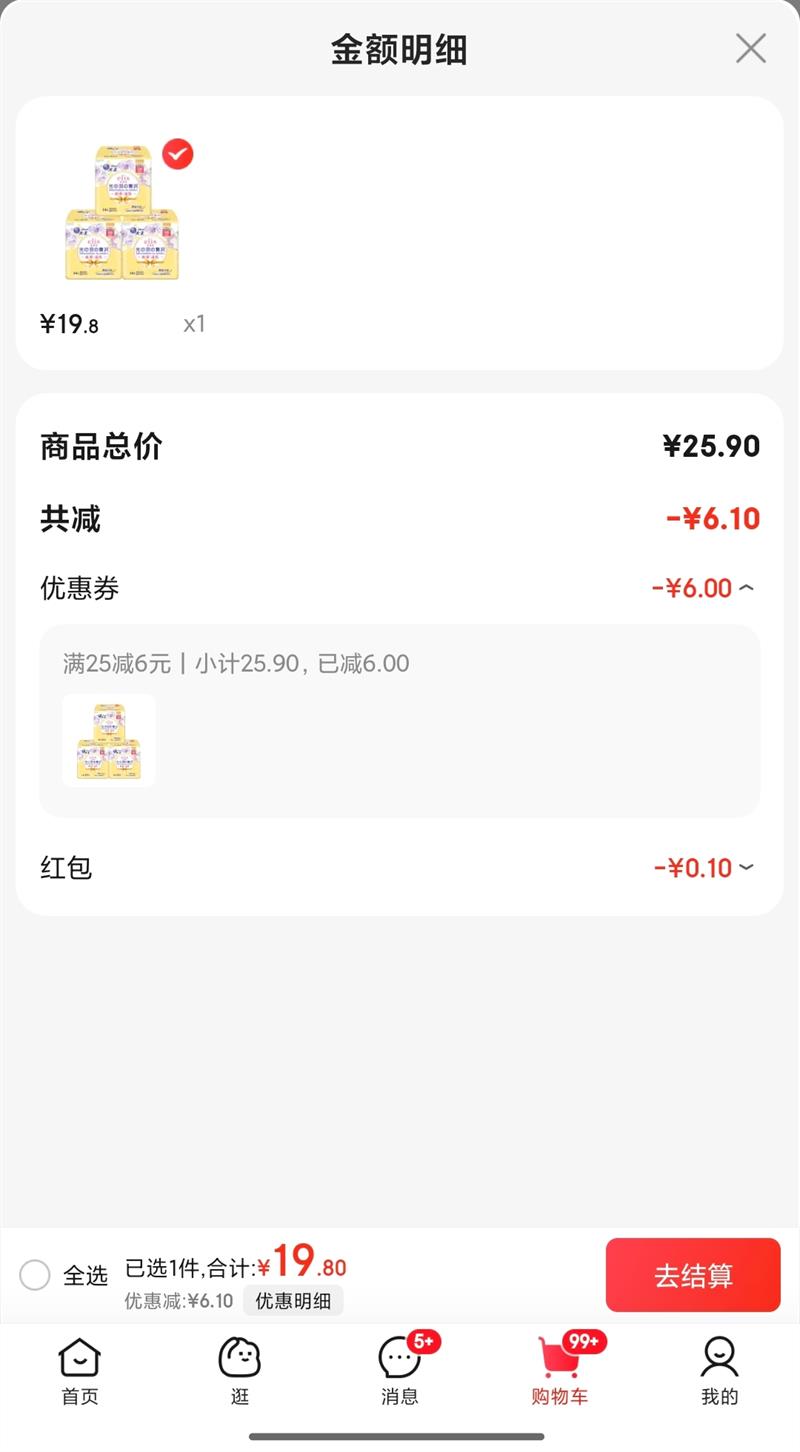Expand the 红包 discount details
This screenshot has height=1452, width=800.
[x=746, y=868]
